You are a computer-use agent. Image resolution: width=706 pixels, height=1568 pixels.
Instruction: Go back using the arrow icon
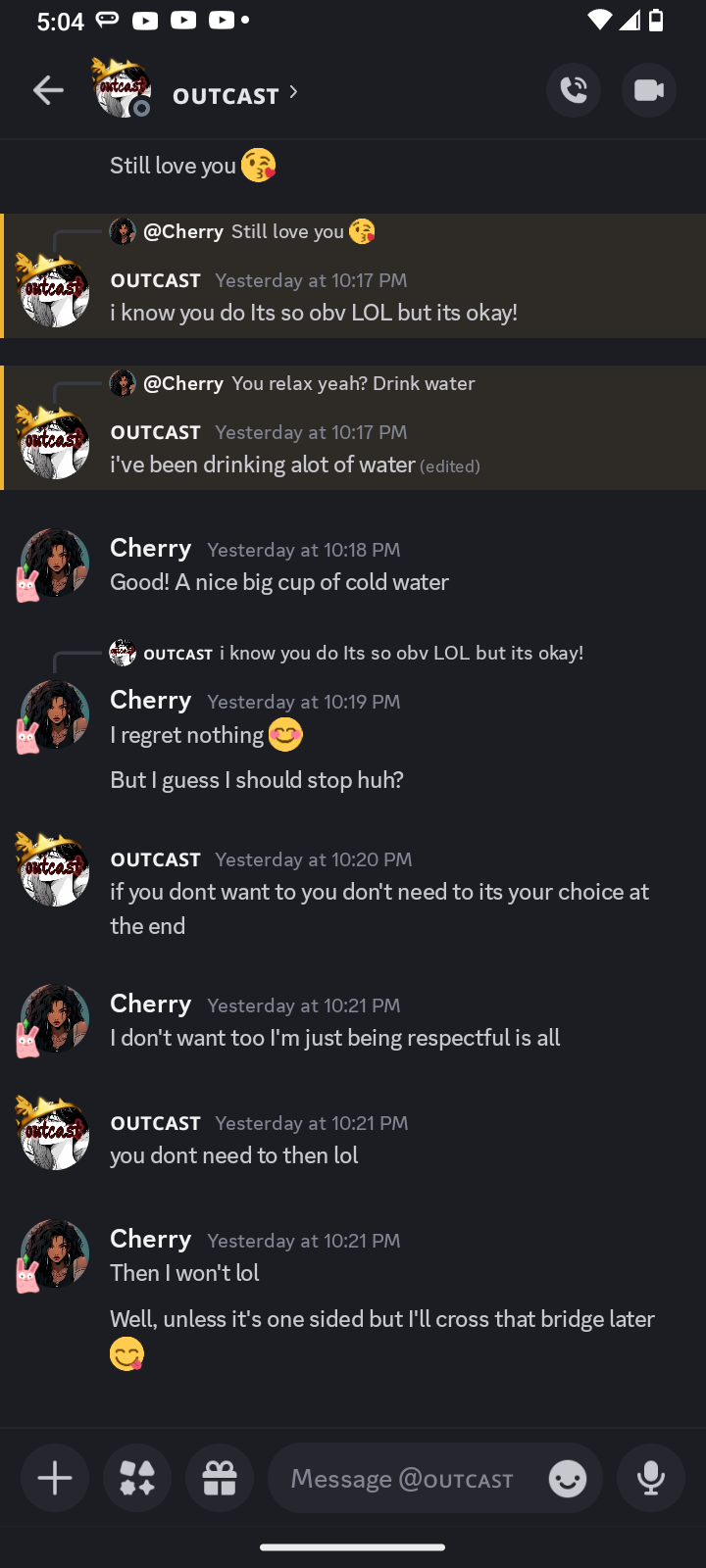[x=47, y=91]
